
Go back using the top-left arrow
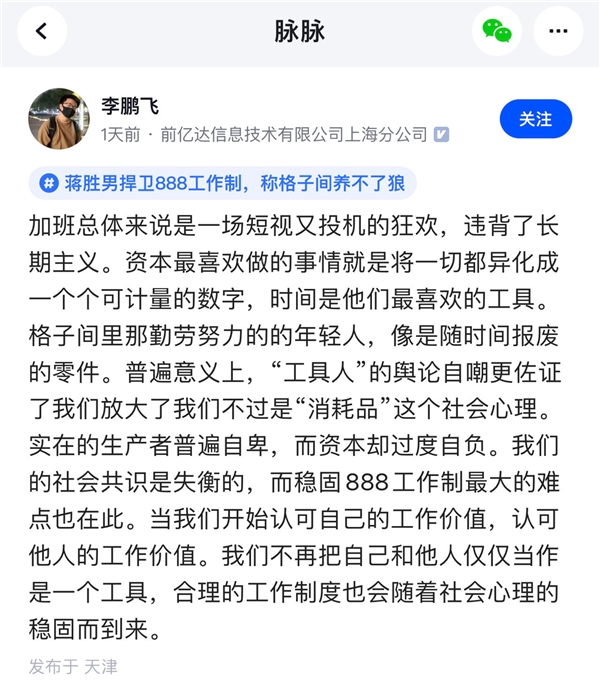pyautogui.click(x=42, y=31)
